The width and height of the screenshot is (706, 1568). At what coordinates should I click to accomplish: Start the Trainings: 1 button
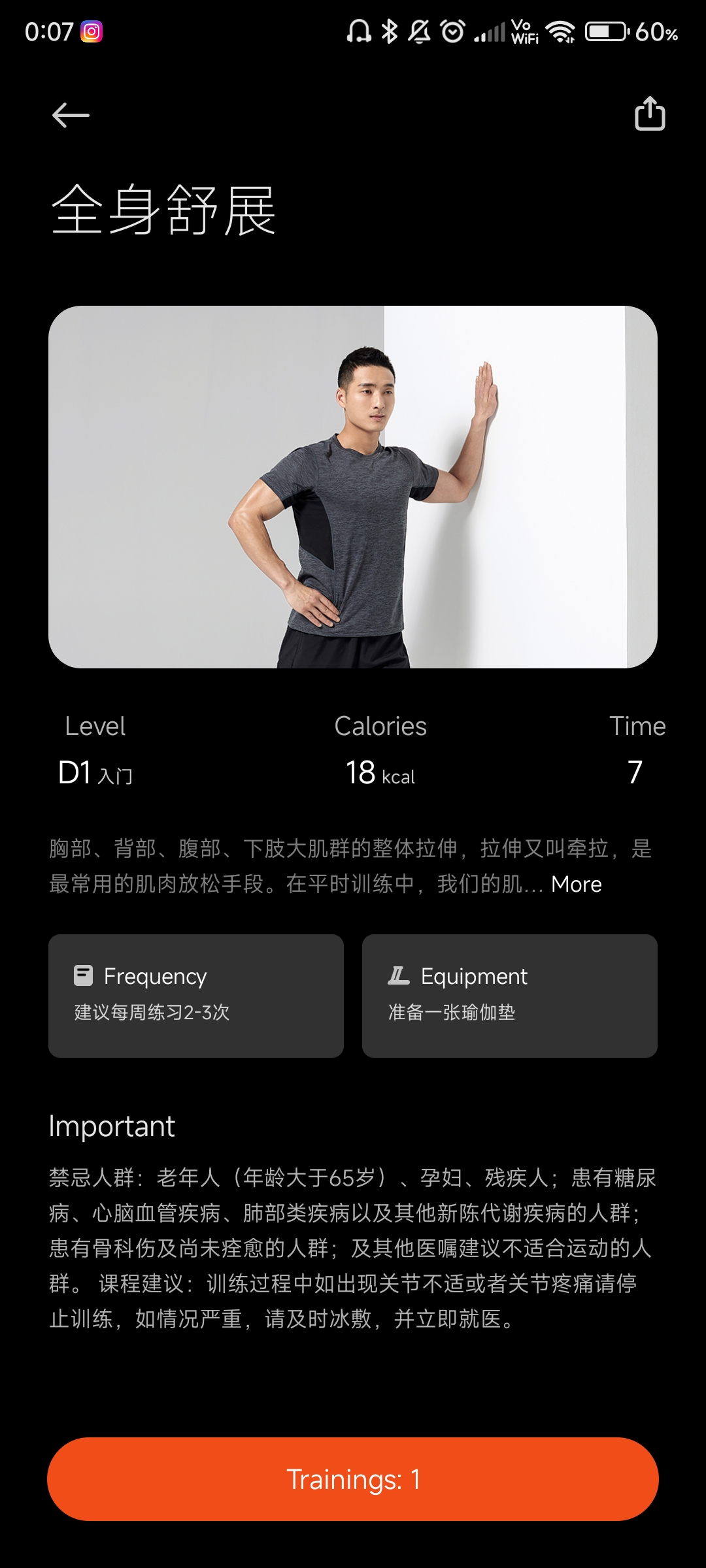coord(353,1479)
